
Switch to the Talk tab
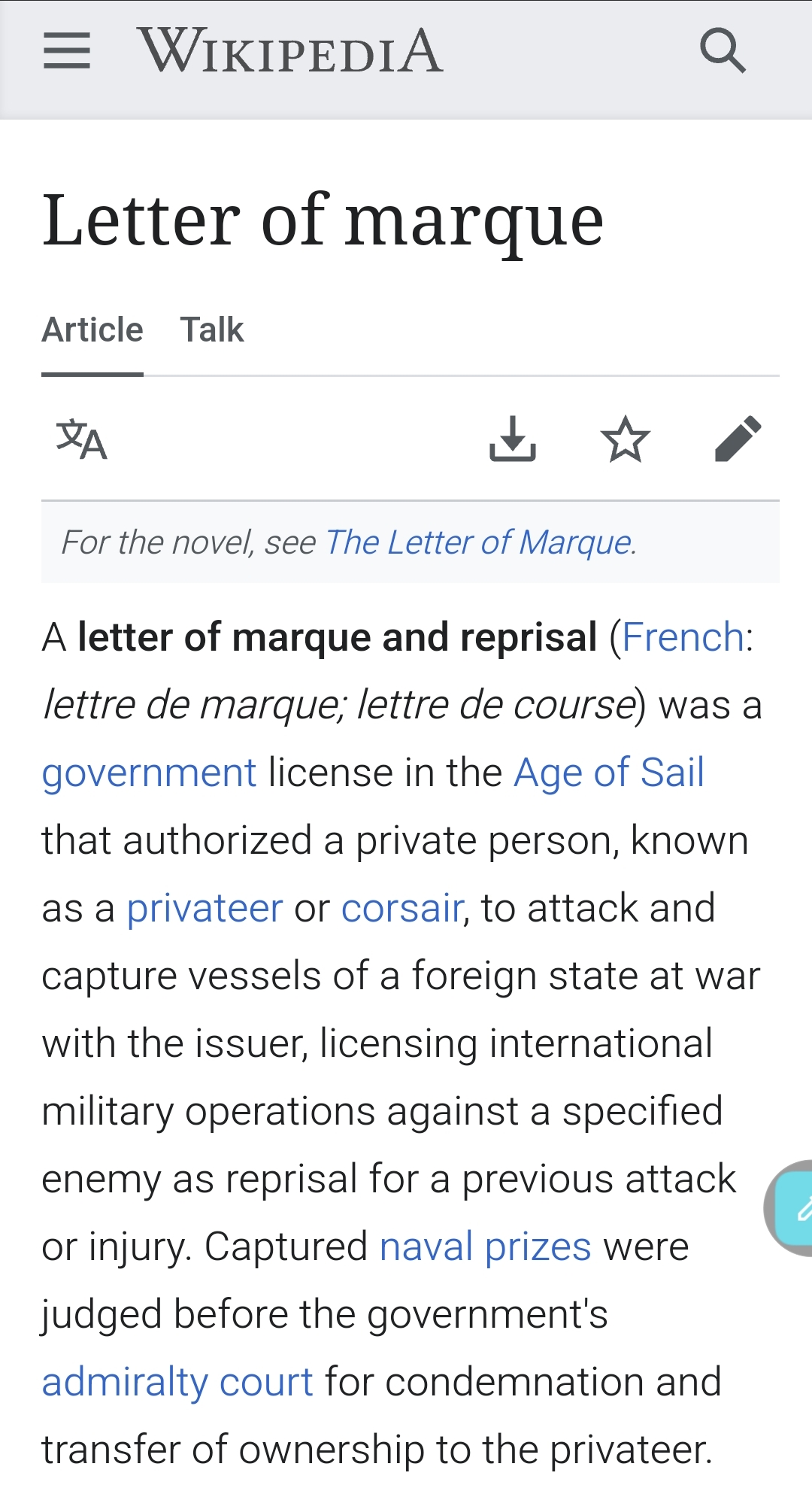pyautogui.click(x=212, y=330)
